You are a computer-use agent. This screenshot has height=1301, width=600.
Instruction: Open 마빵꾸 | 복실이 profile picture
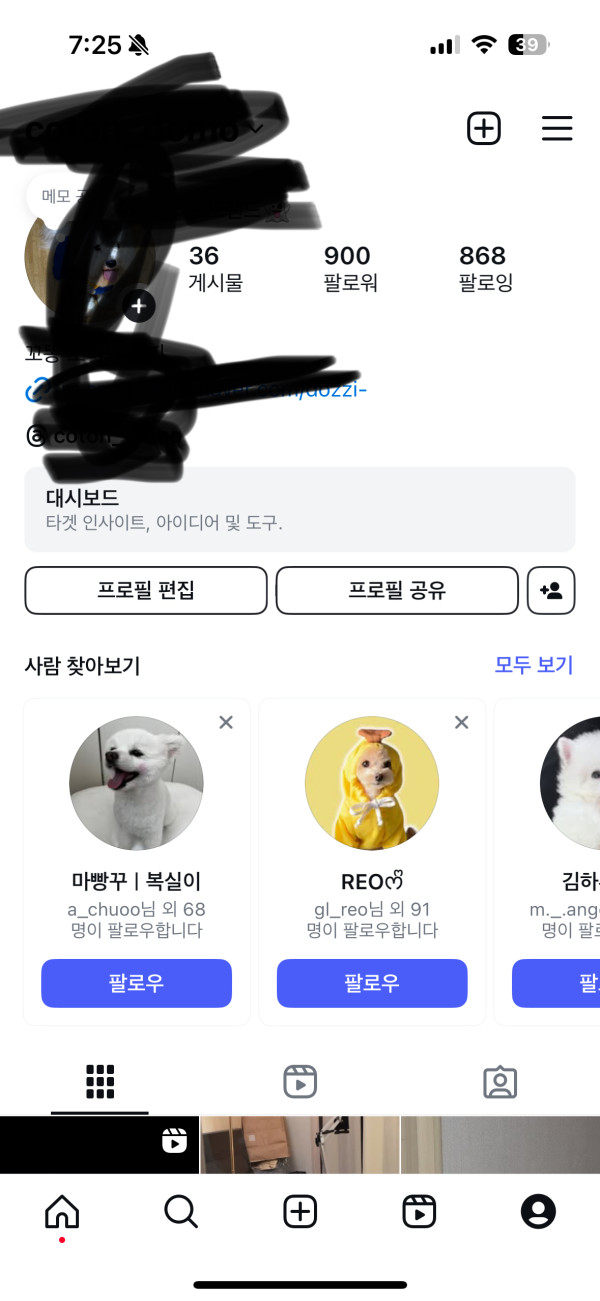(x=136, y=783)
